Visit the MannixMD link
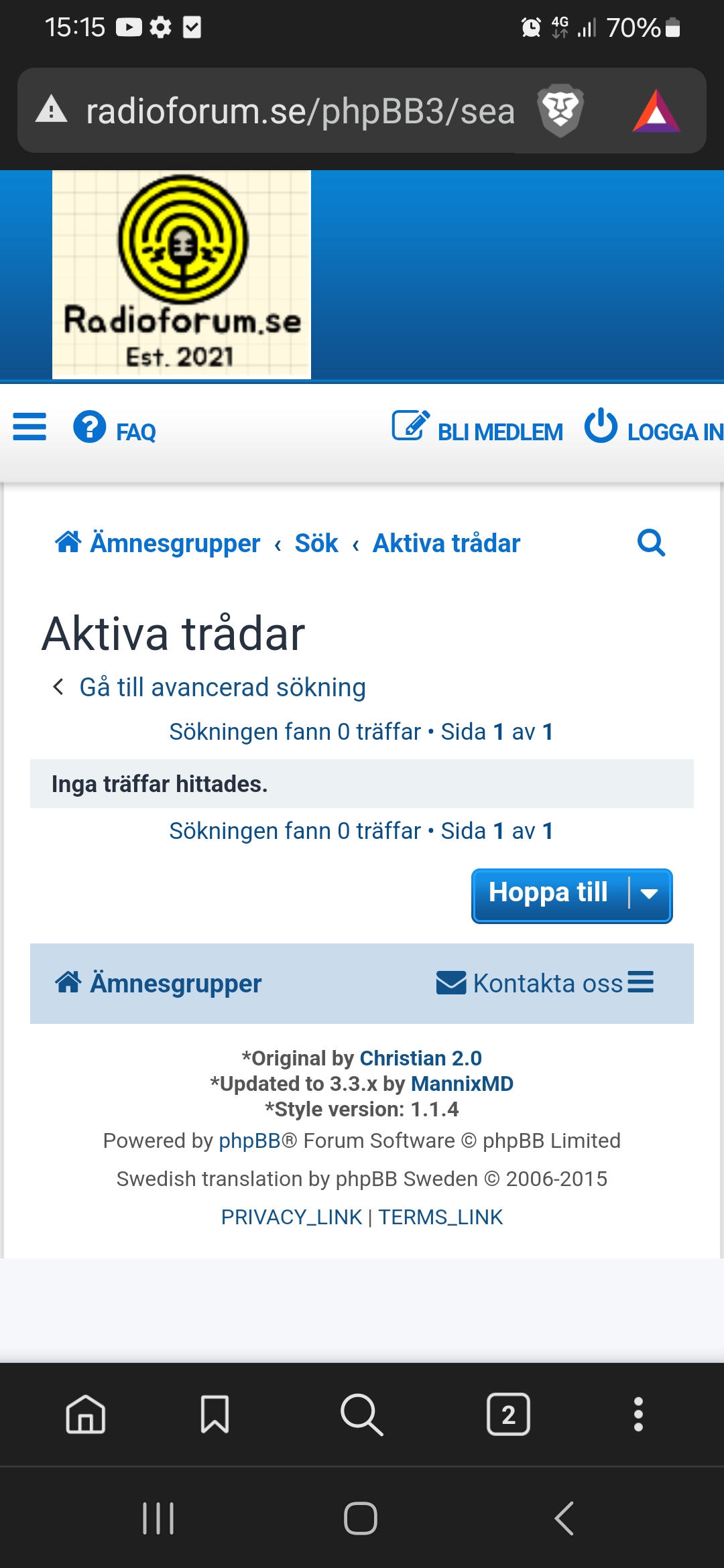724x1568 pixels. coord(462,1084)
